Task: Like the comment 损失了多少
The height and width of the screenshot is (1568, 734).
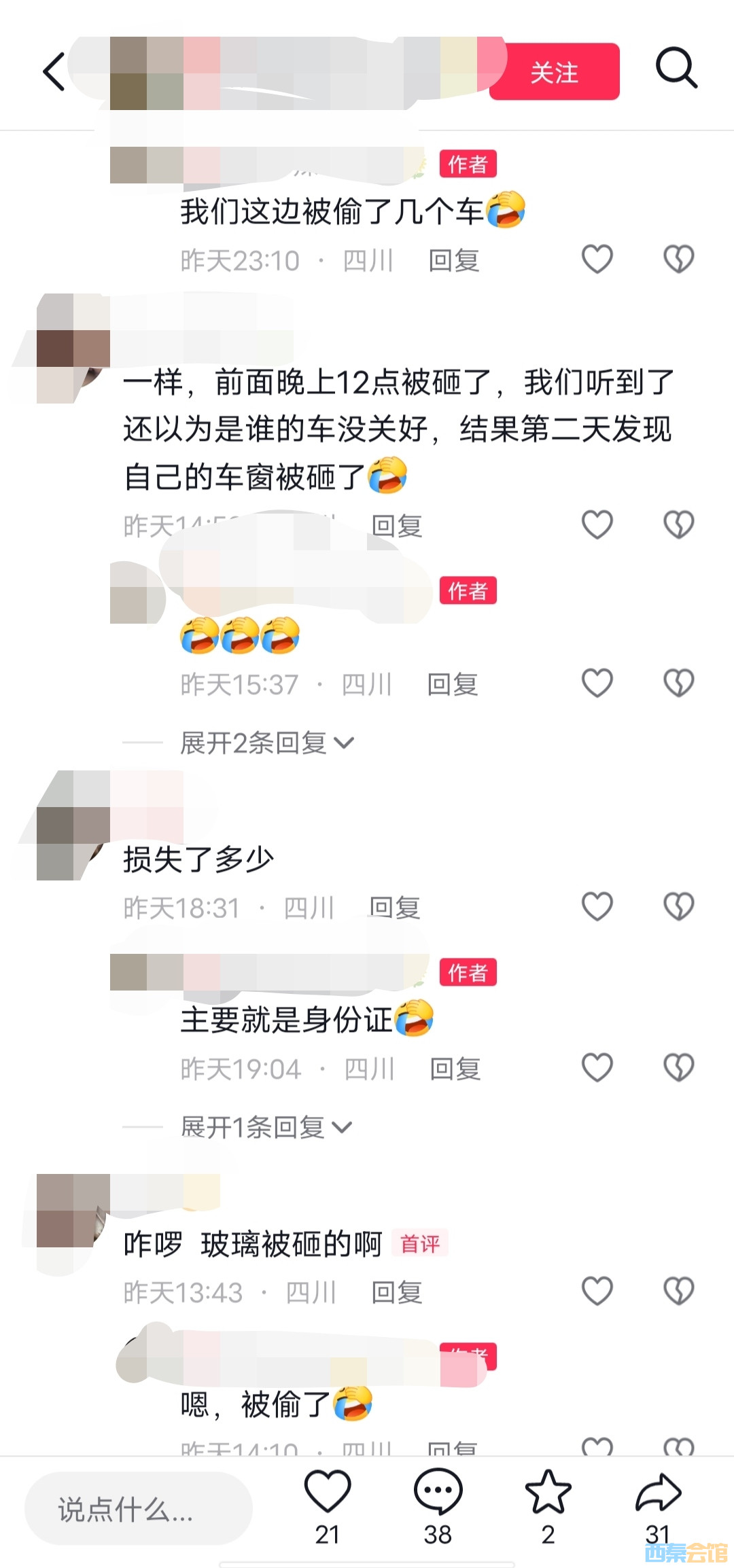Action: (x=597, y=906)
